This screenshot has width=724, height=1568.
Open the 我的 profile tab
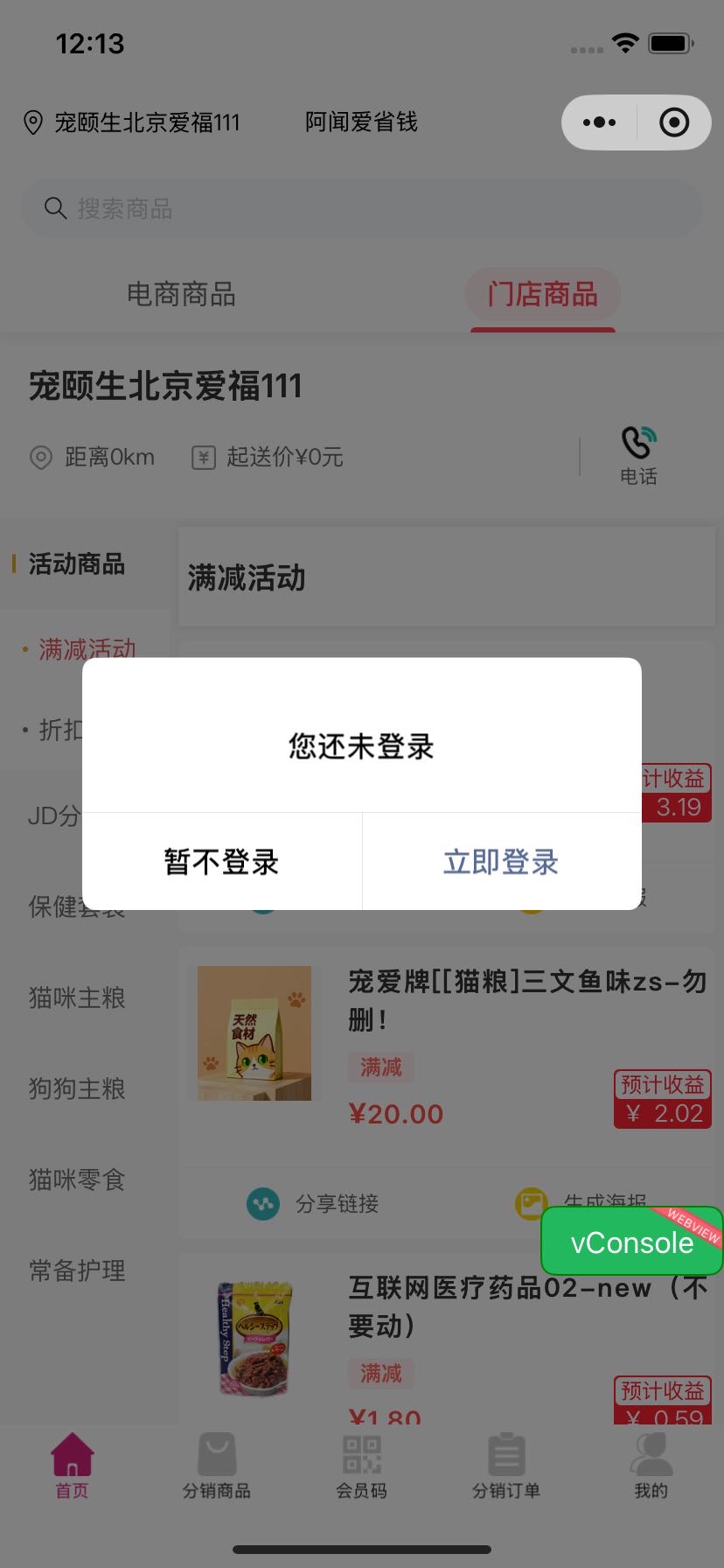point(651,1466)
